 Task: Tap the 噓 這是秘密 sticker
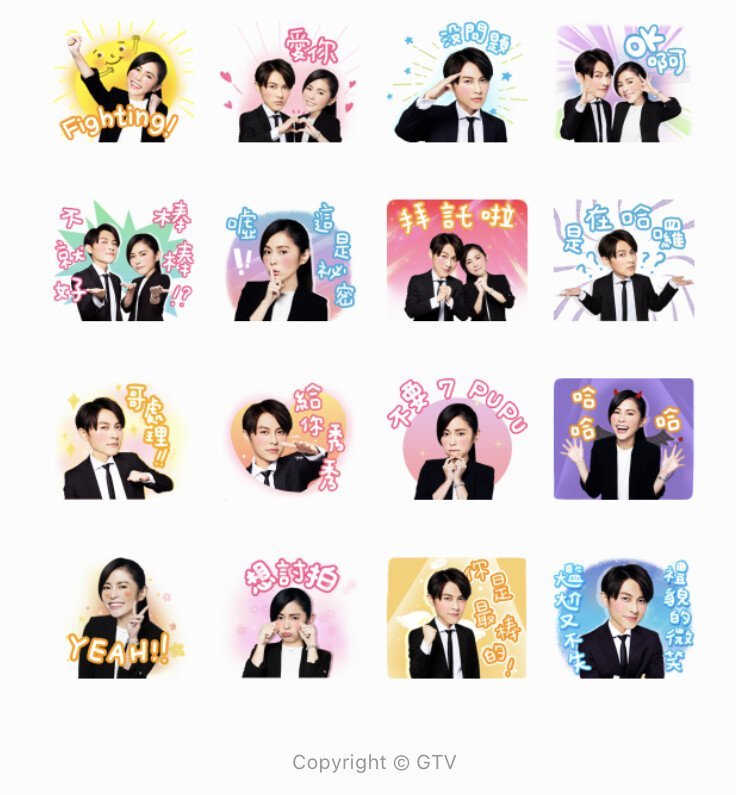291,262
